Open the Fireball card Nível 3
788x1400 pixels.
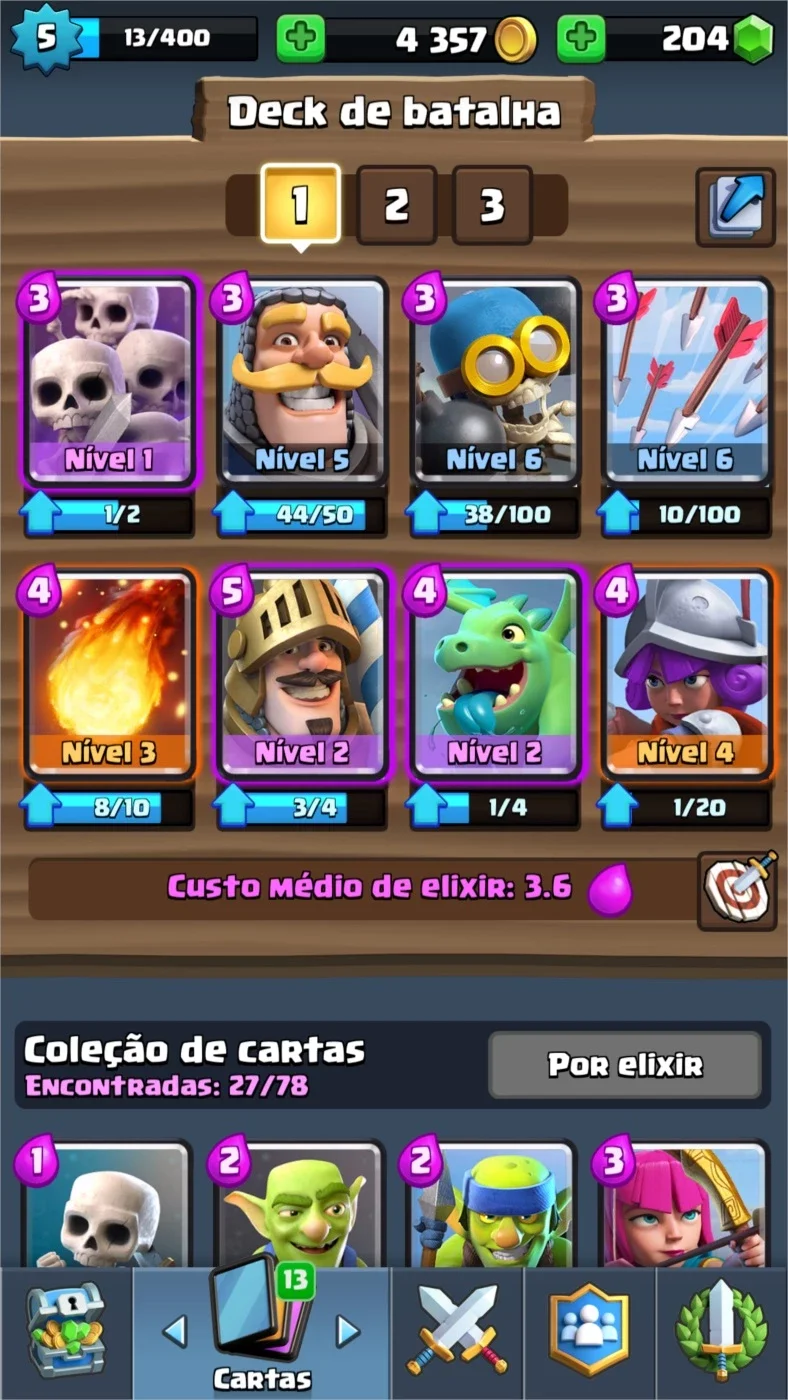[109, 675]
